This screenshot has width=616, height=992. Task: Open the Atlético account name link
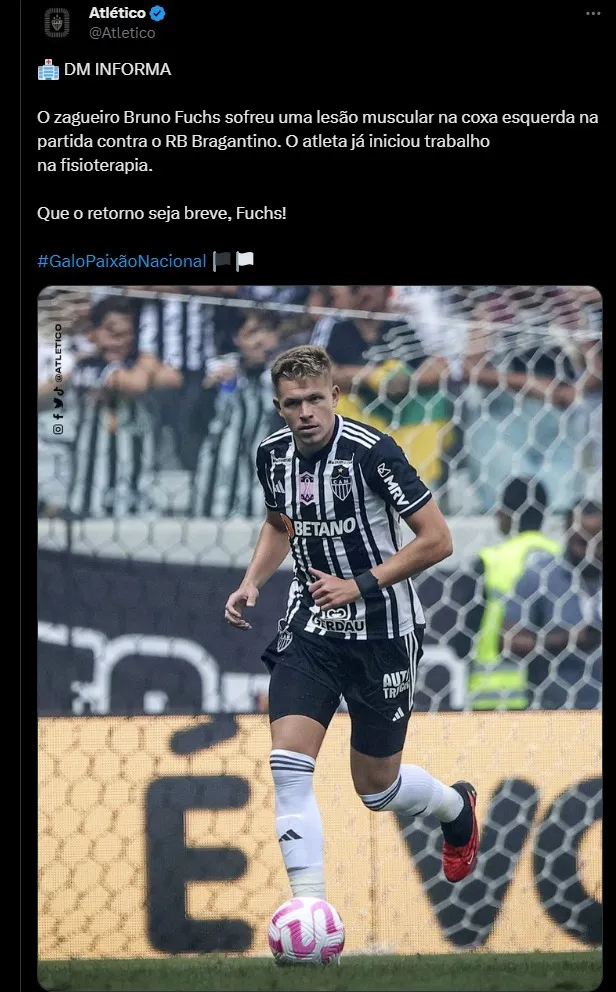[x=116, y=13]
